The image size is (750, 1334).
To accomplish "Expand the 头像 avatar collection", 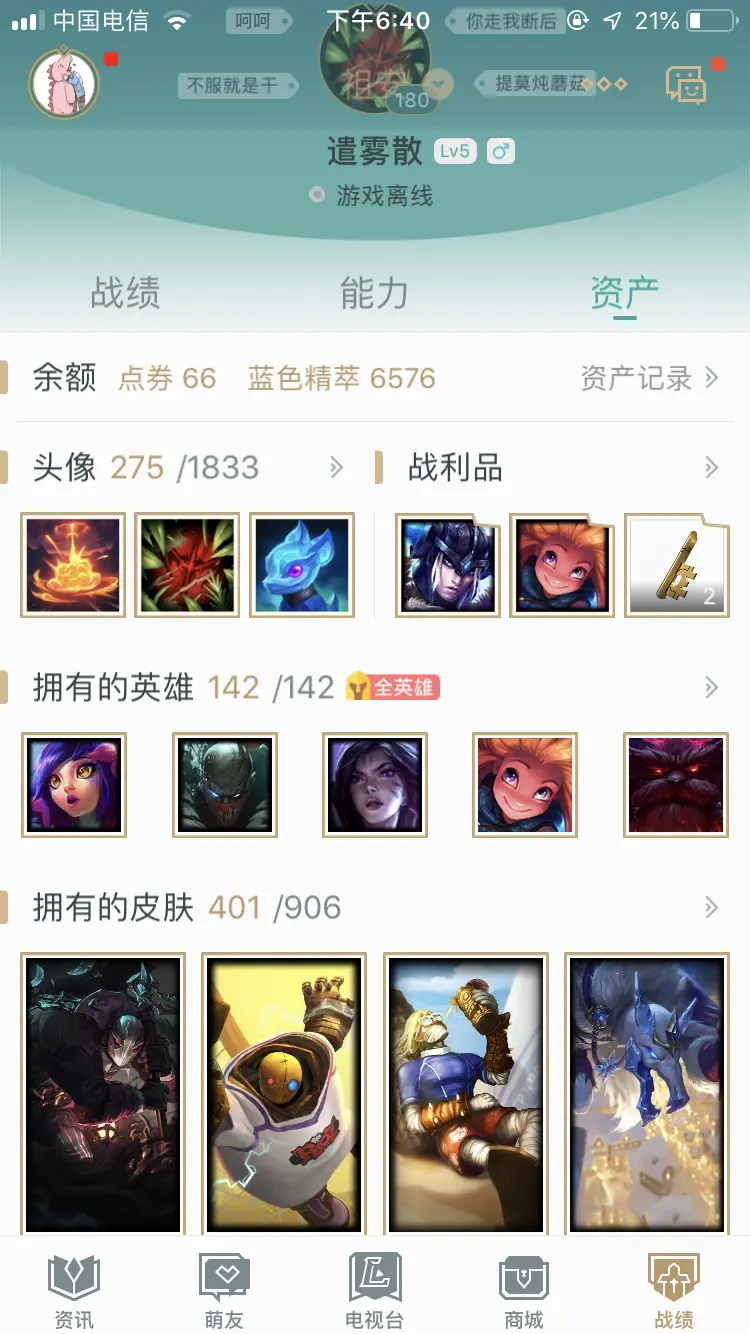I will coord(336,467).
